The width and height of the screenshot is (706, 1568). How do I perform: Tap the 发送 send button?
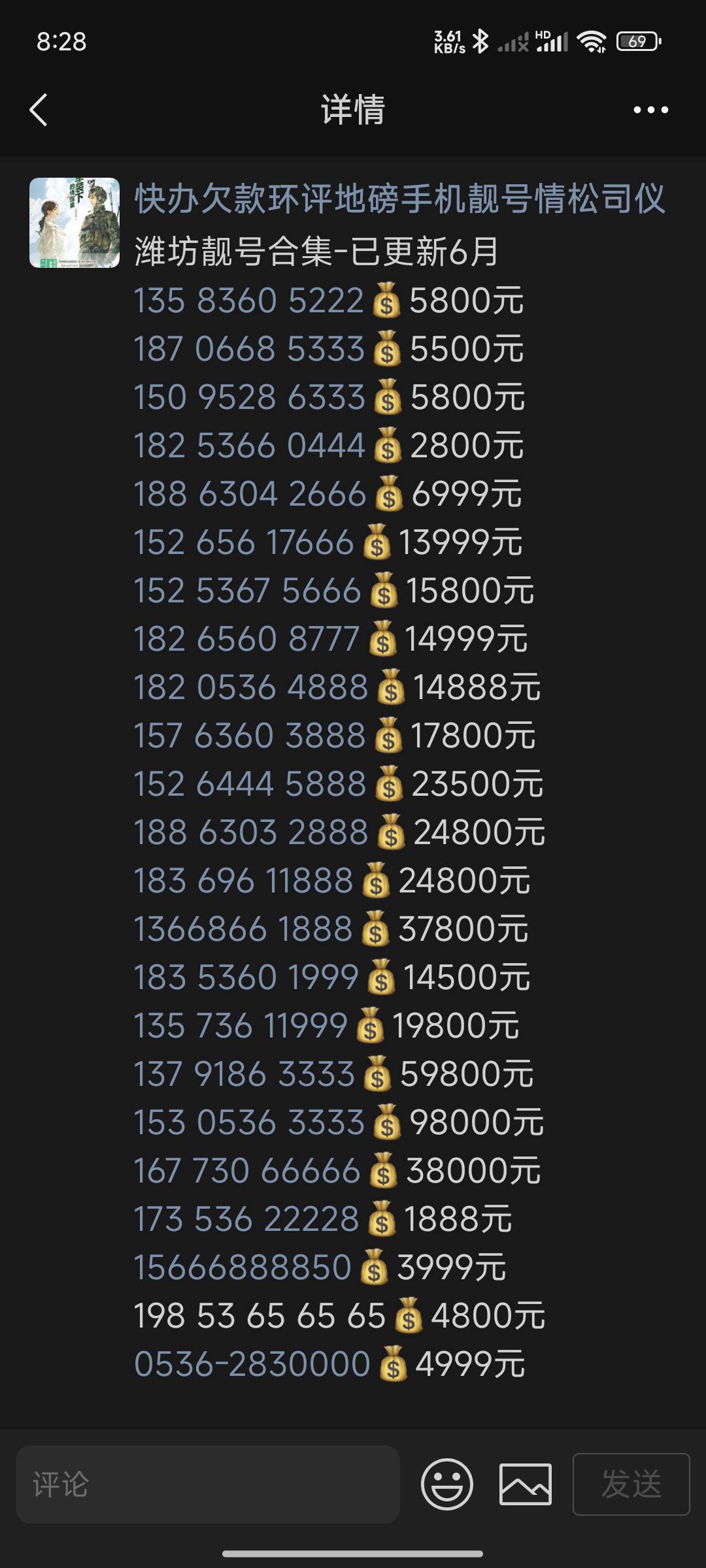(631, 1484)
